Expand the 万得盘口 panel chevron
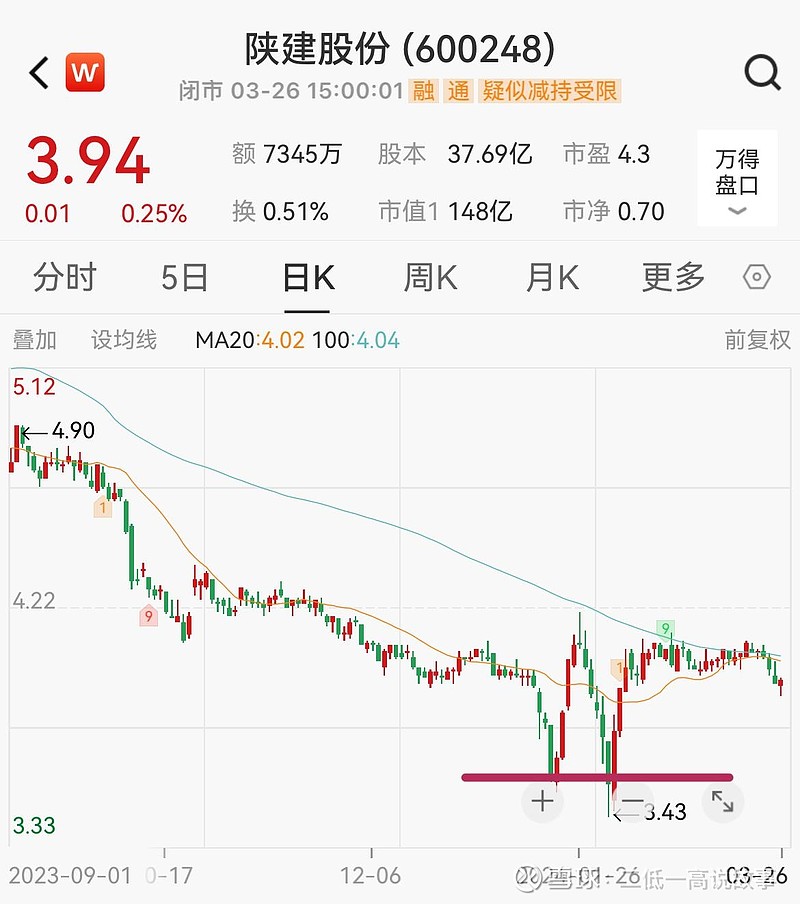The width and height of the screenshot is (800, 904). tap(736, 211)
